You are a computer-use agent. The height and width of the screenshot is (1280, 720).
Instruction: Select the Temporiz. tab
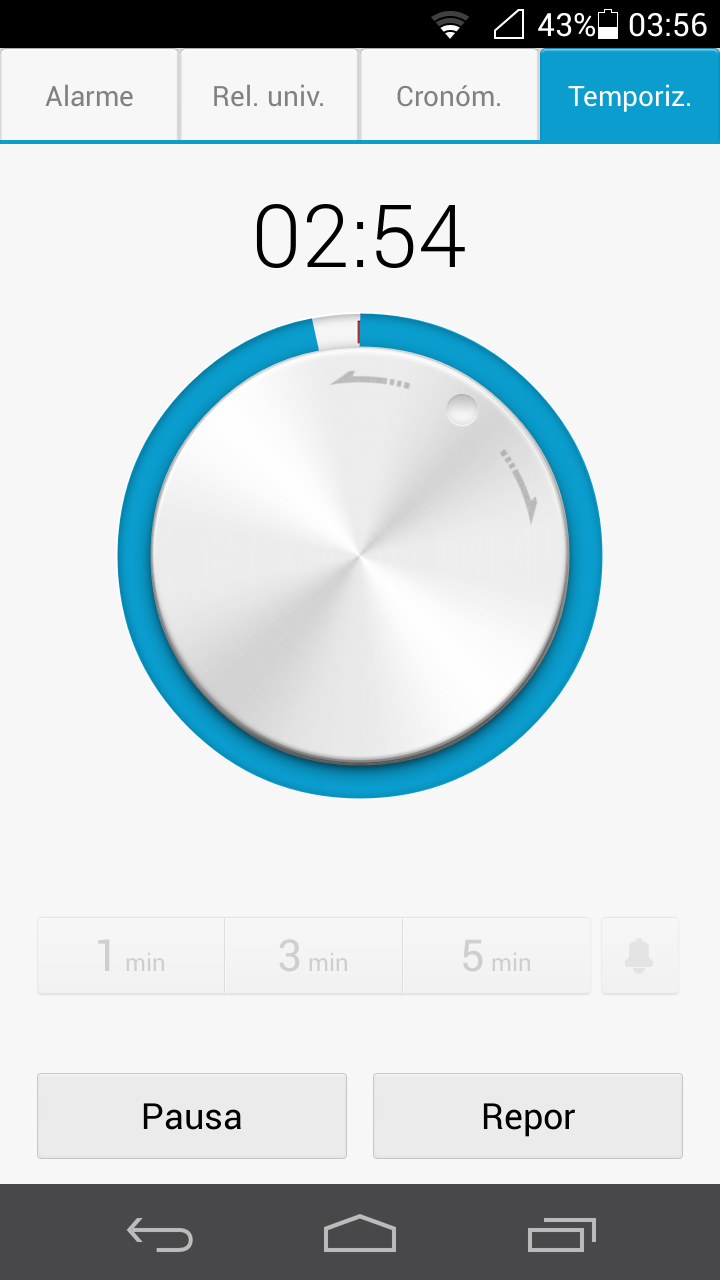coord(629,96)
